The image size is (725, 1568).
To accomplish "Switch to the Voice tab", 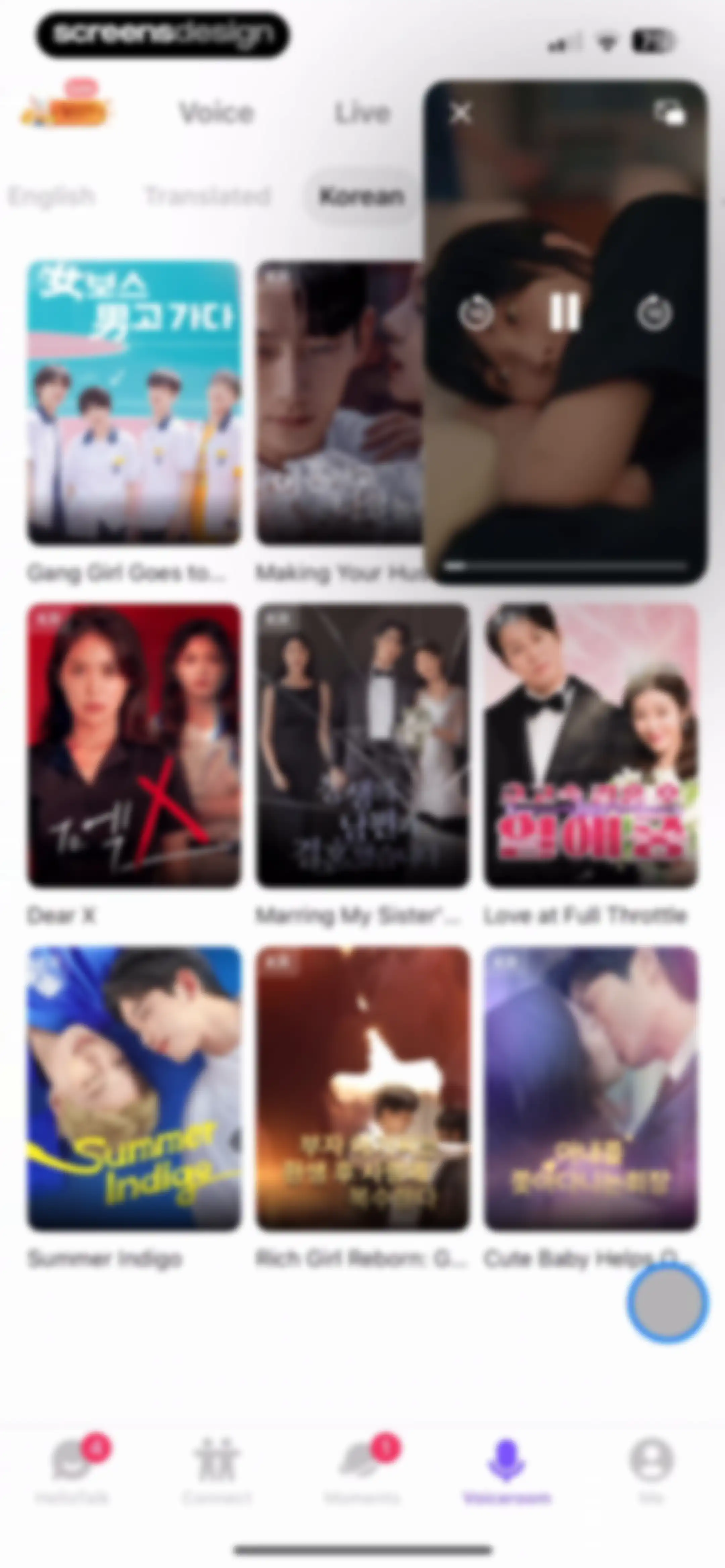I will pos(216,113).
